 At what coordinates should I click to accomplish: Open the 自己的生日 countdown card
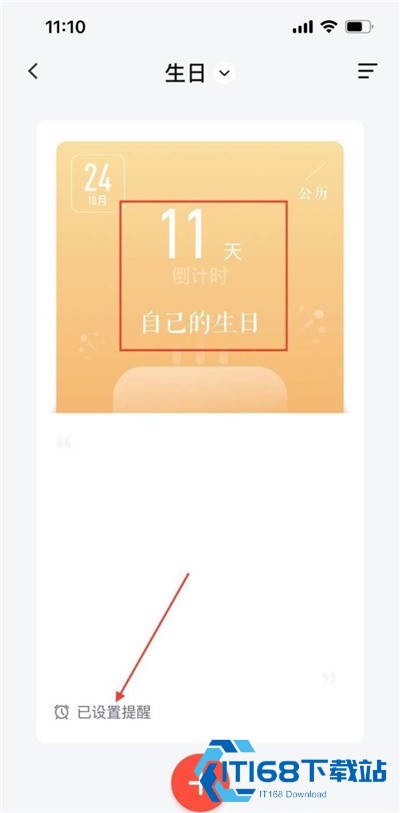pyautogui.click(x=200, y=277)
